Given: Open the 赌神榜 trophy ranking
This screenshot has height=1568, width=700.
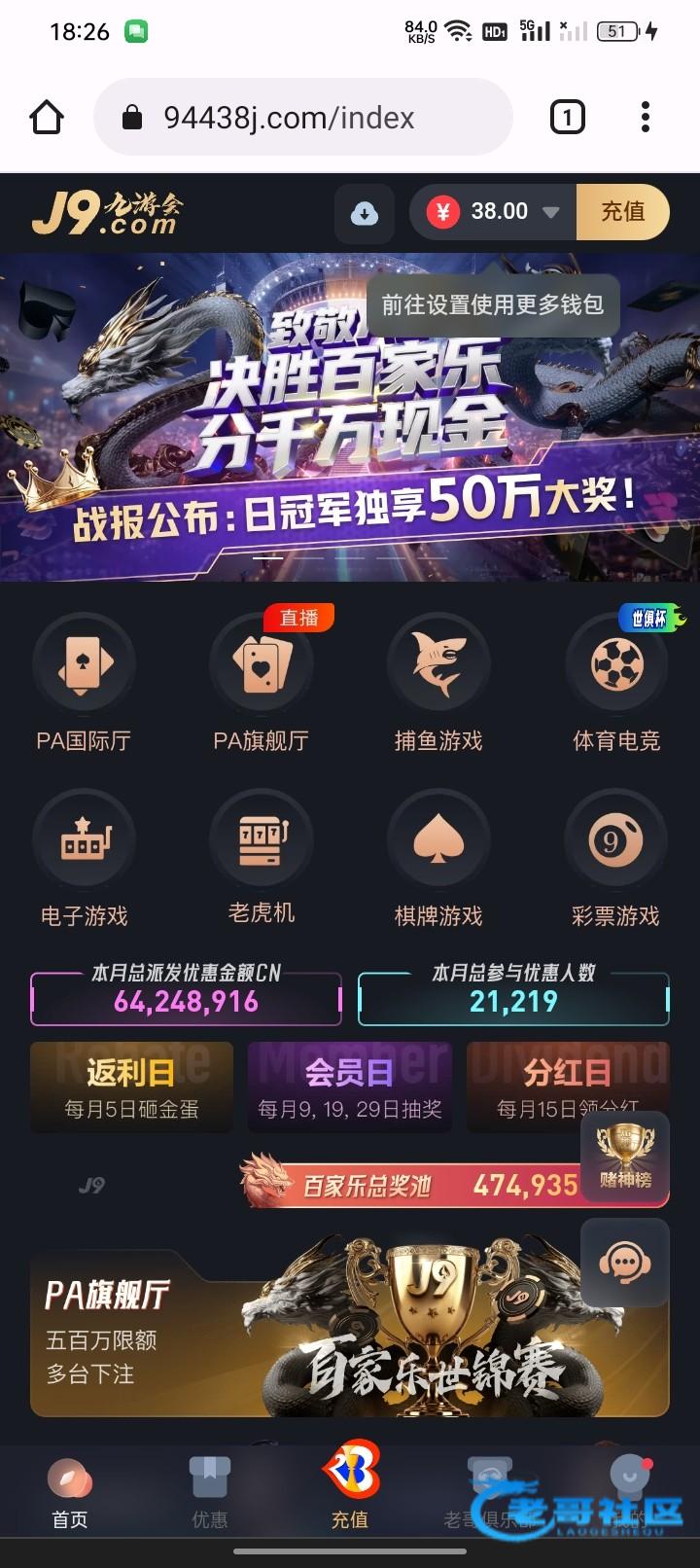Looking at the screenshot, I should pos(624,1156).
